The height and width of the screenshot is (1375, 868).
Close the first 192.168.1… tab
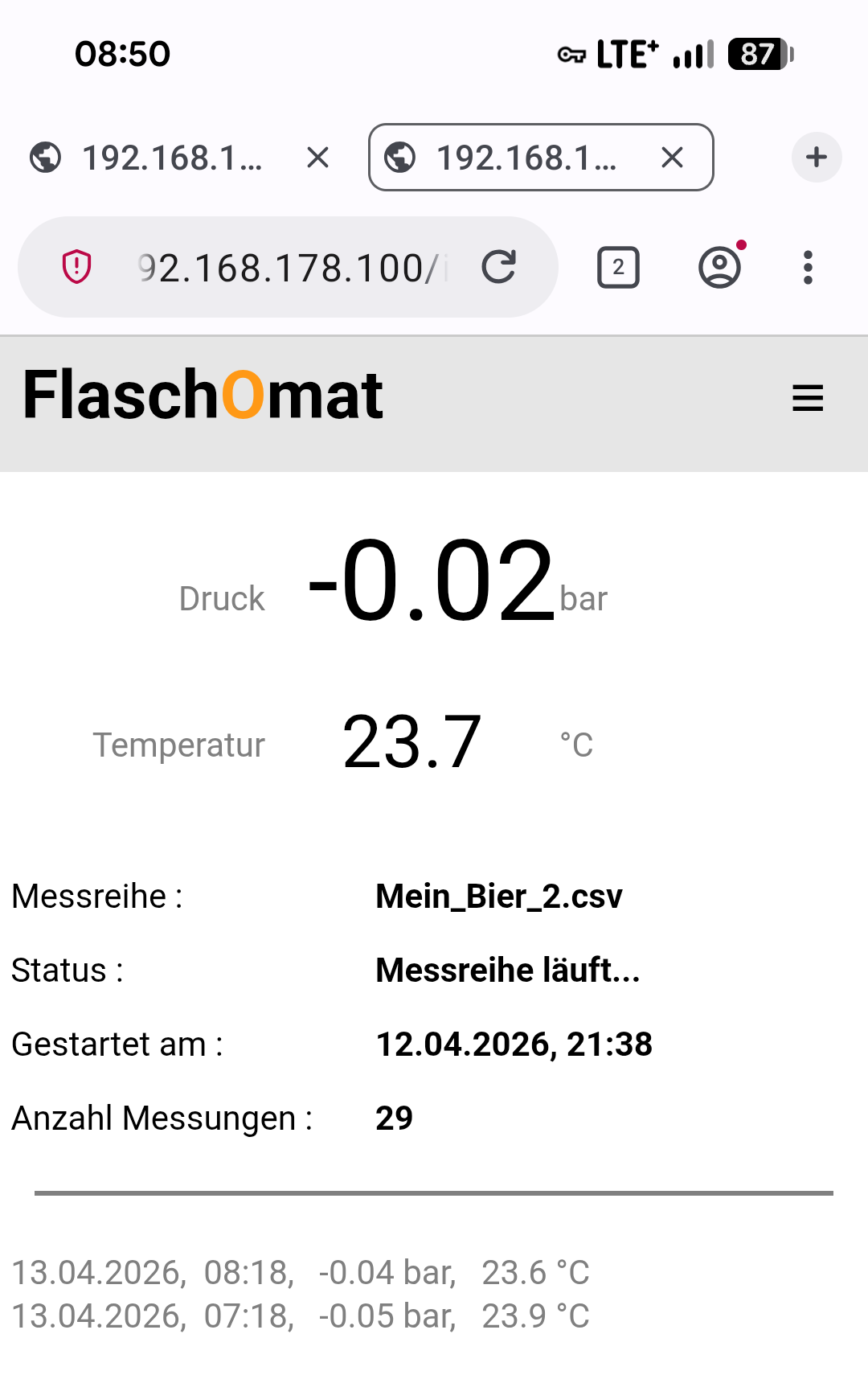click(318, 158)
